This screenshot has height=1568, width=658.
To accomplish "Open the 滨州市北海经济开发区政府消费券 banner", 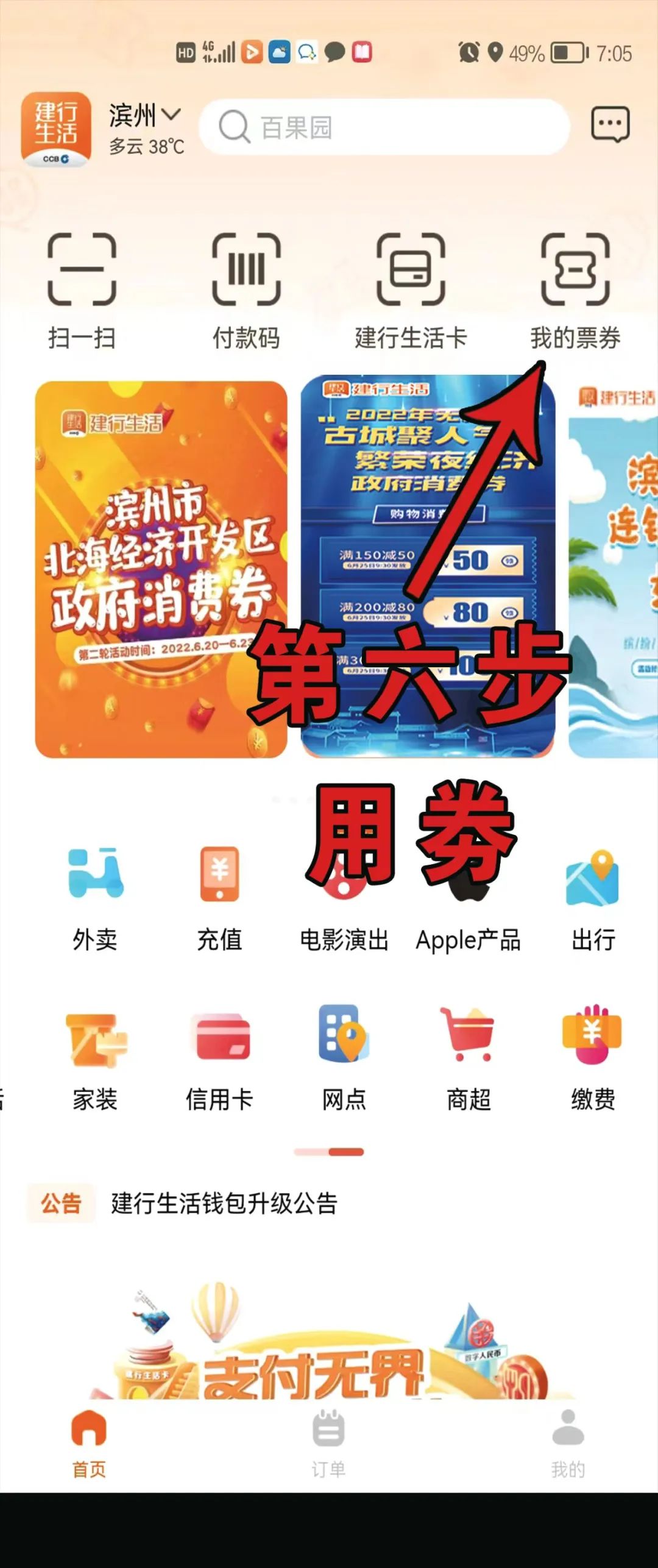I will point(161,569).
